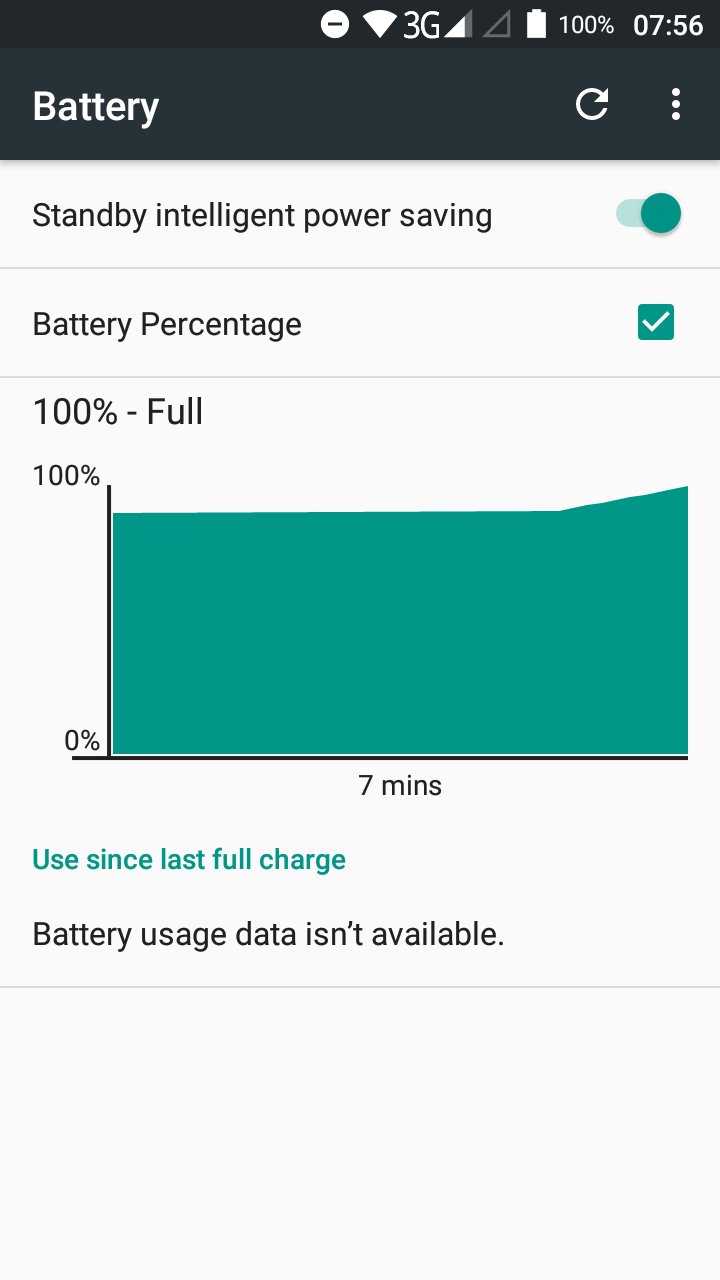Image resolution: width=720 pixels, height=1280 pixels.
Task: Open the overflow menu
Action: [676, 104]
